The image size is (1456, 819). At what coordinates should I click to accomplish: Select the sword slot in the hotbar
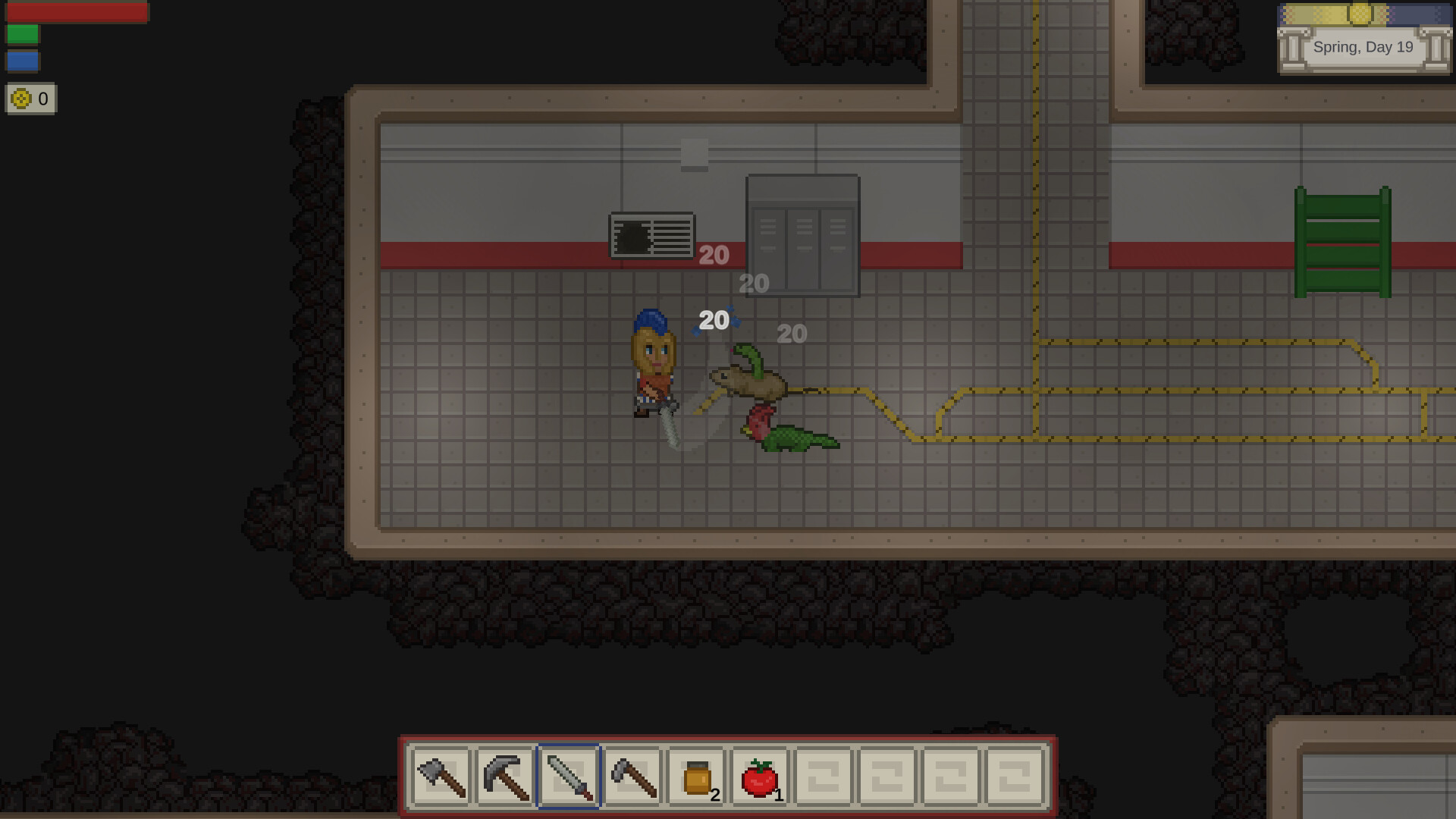point(569,777)
